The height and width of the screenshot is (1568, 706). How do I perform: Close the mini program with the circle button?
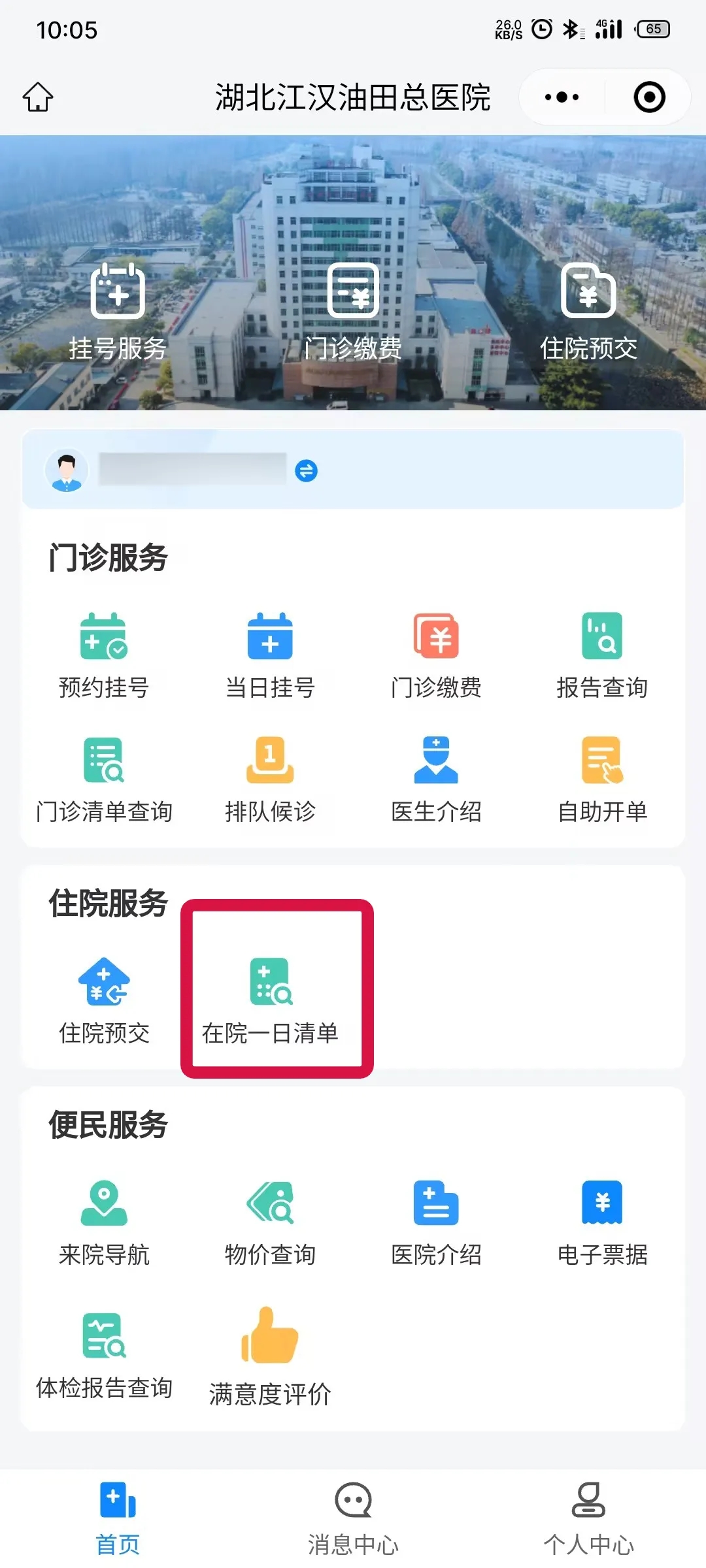(649, 97)
